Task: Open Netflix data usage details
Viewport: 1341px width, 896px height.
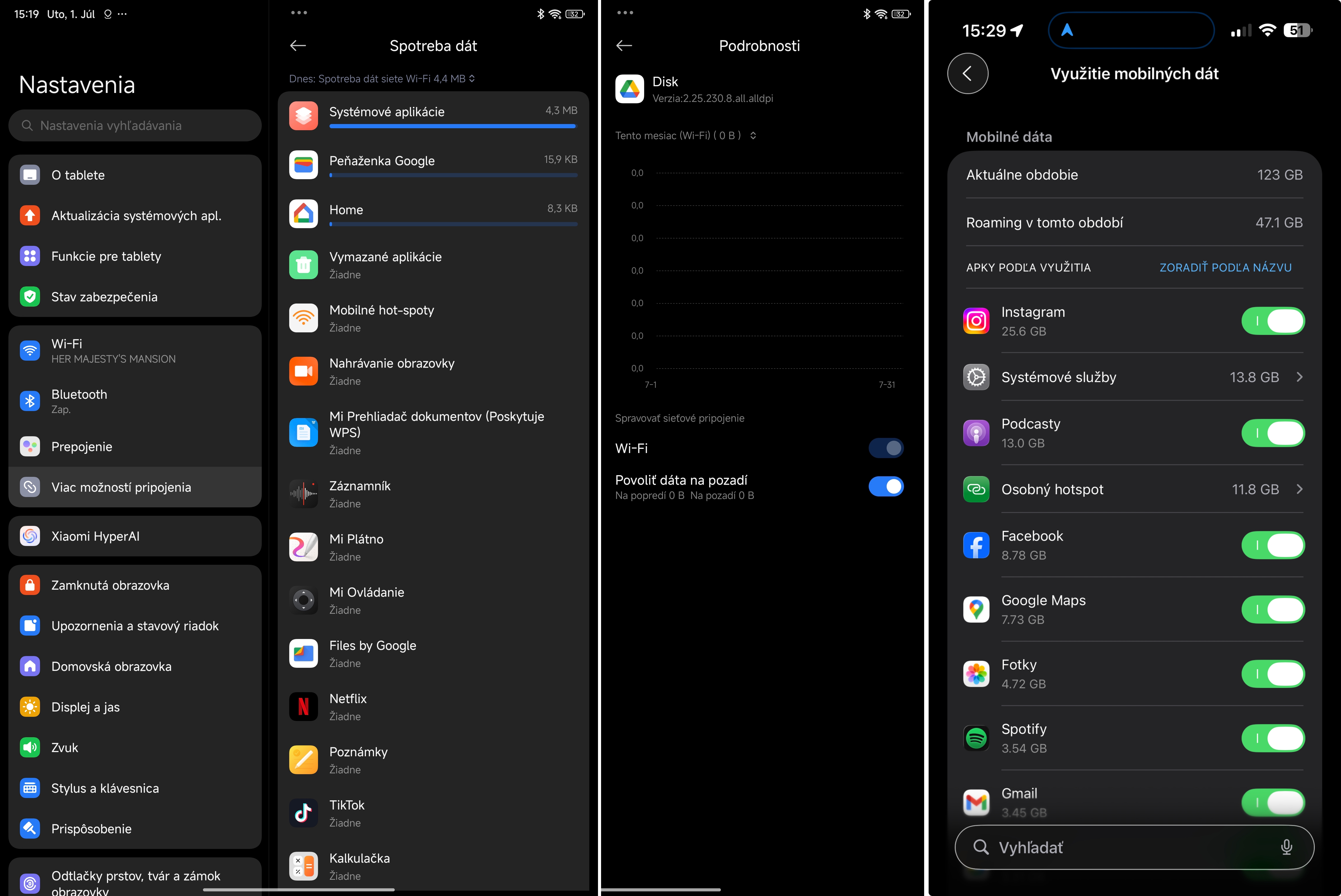Action: coord(433,707)
